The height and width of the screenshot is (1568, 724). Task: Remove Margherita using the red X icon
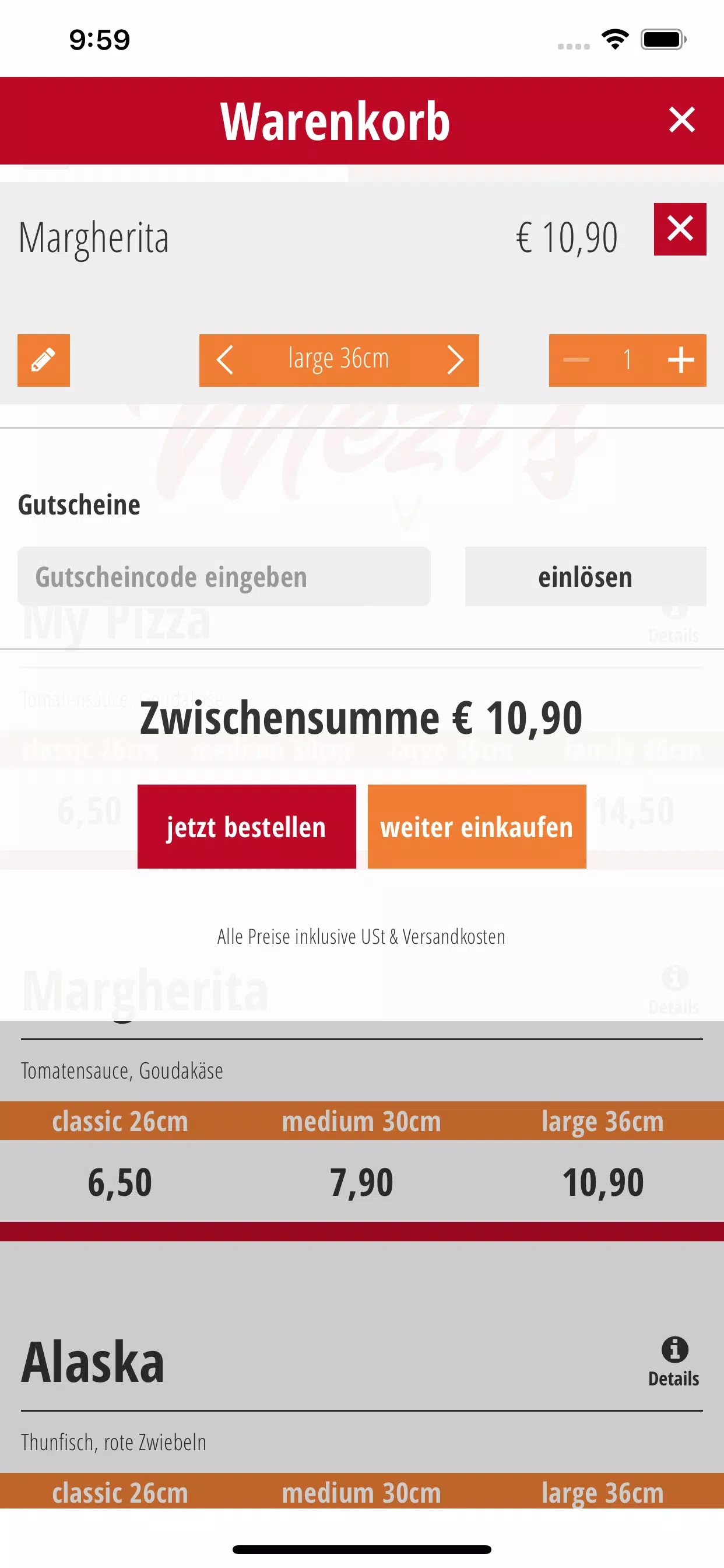coord(680,230)
